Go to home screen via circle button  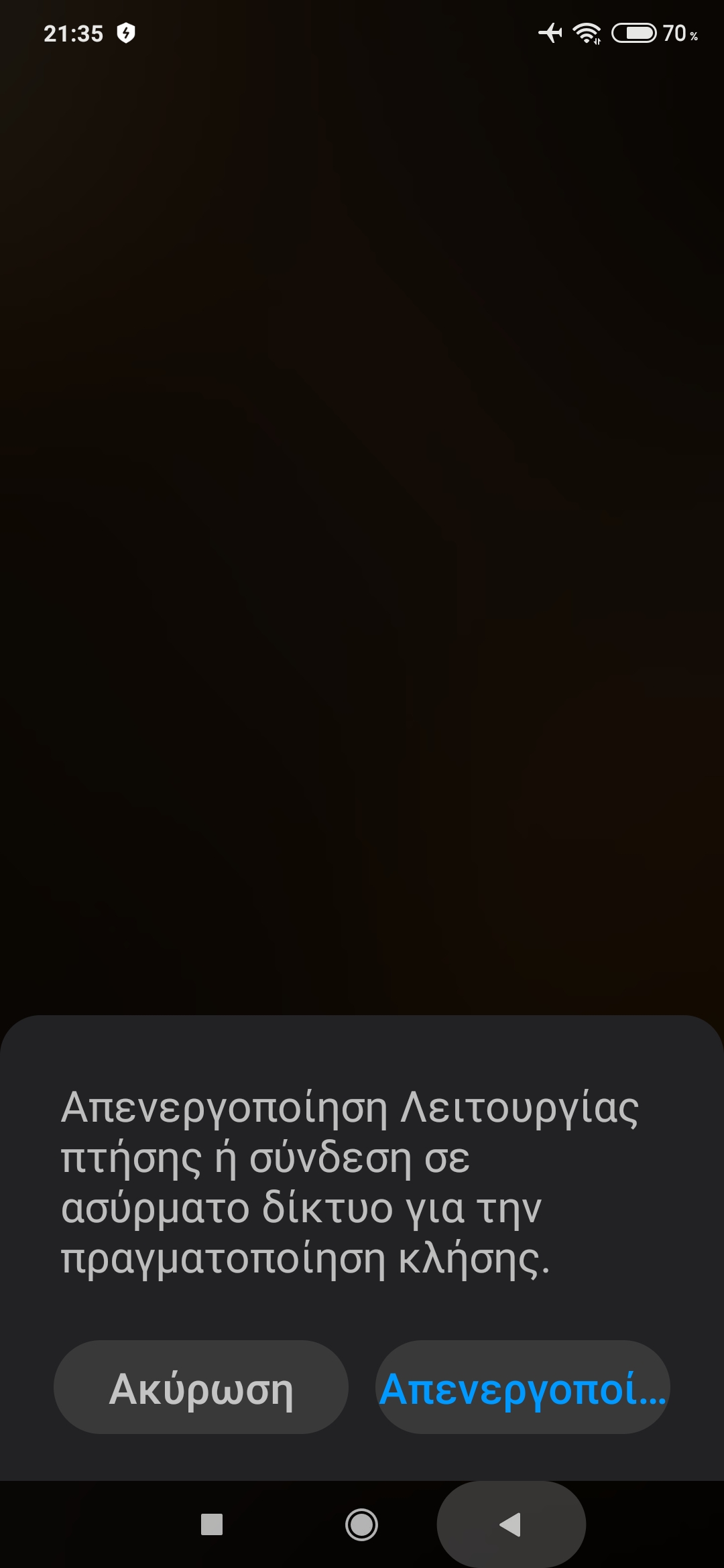pos(361,1524)
